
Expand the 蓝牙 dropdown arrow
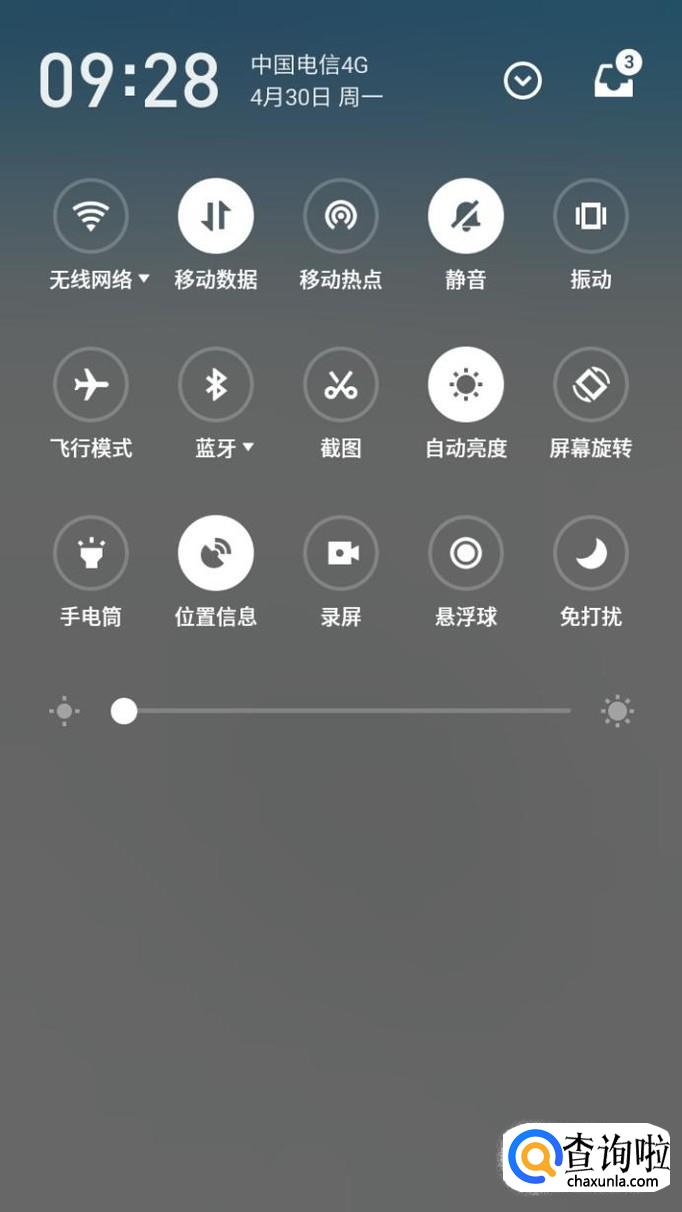(248, 447)
